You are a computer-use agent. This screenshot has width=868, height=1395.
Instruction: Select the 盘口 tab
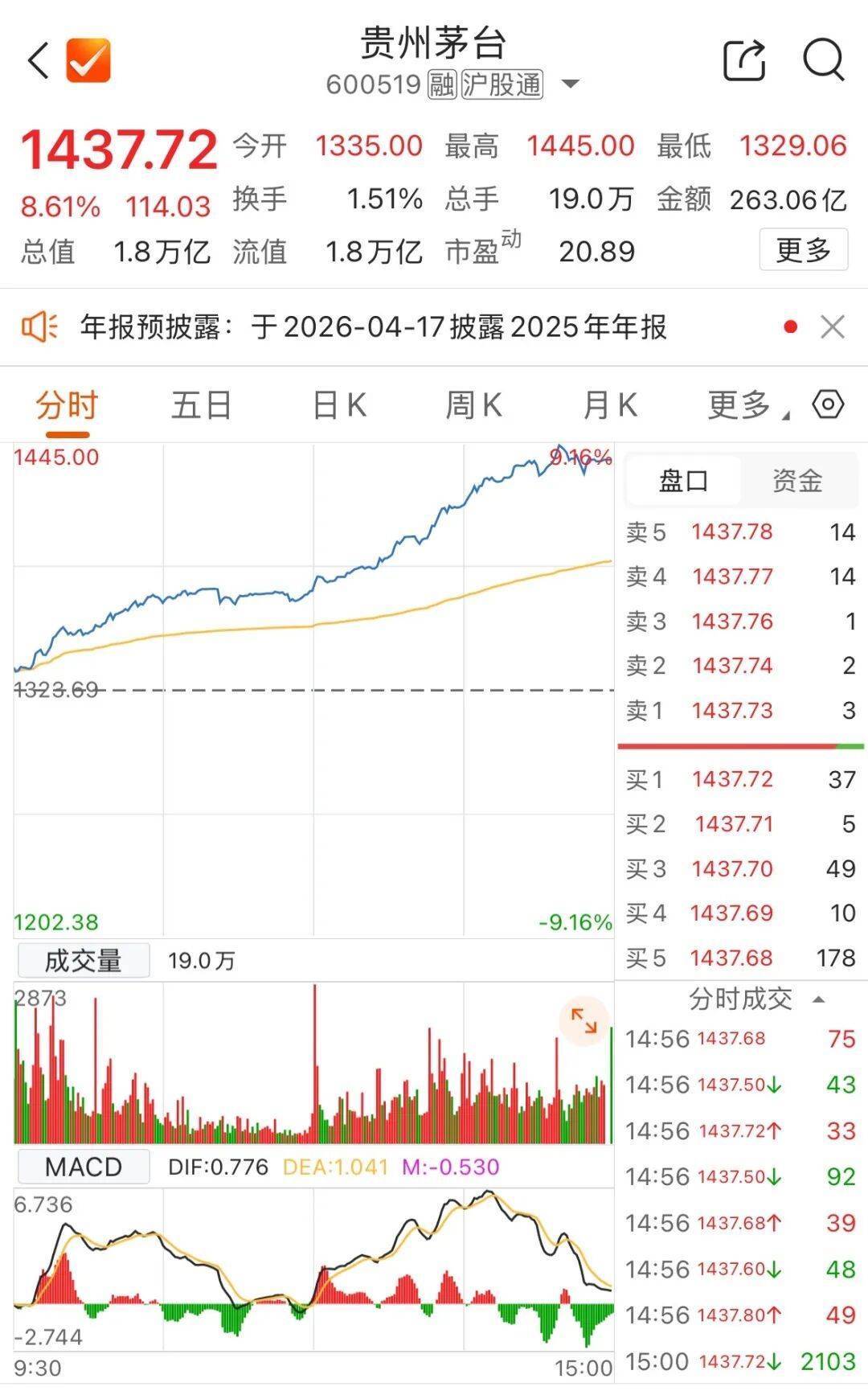click(x=683, y=481)
